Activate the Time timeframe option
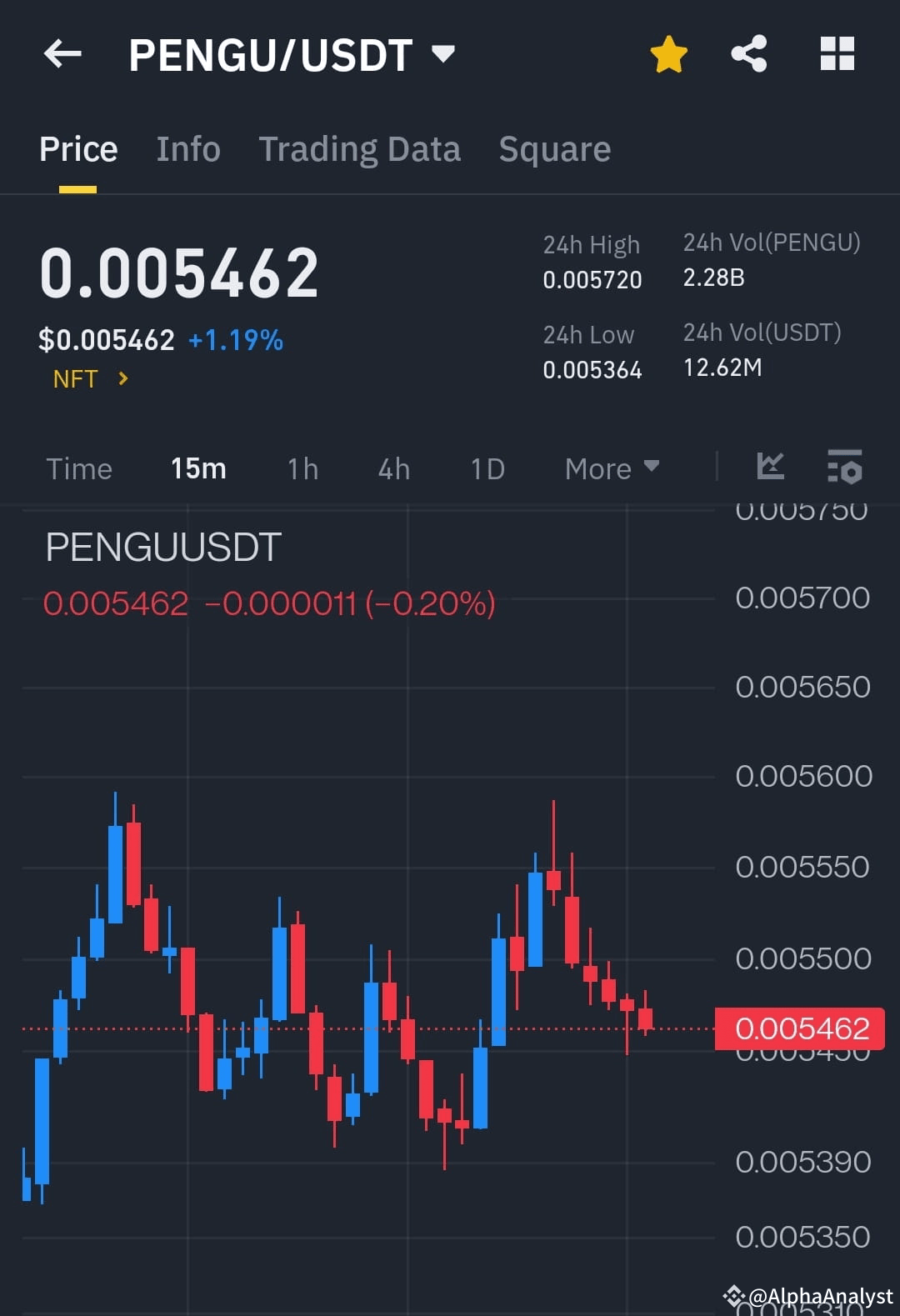Screen dimensions: 900x1316 click(x=79, y=468)
